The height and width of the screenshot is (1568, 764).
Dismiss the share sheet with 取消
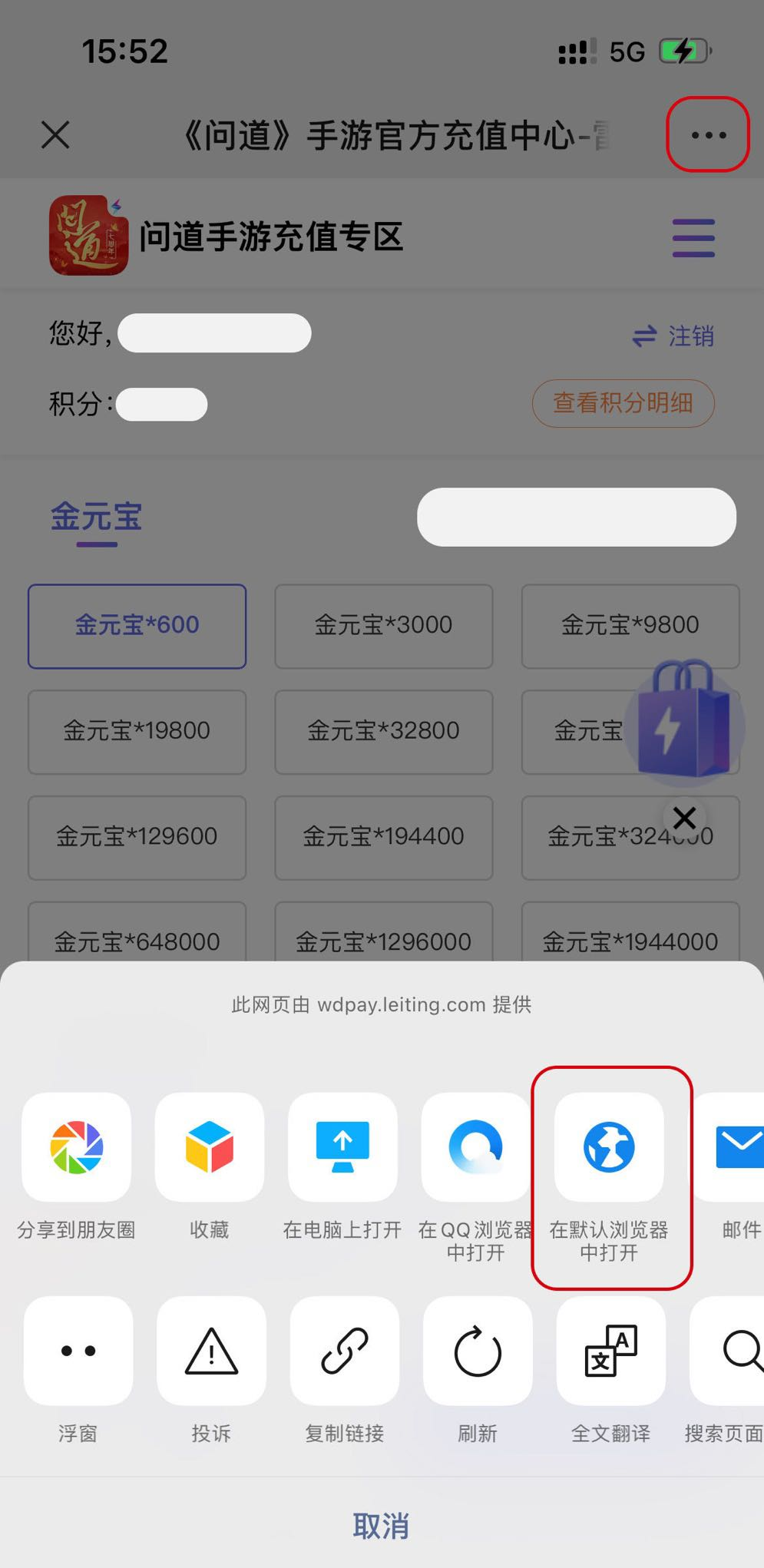point(382,1524)
